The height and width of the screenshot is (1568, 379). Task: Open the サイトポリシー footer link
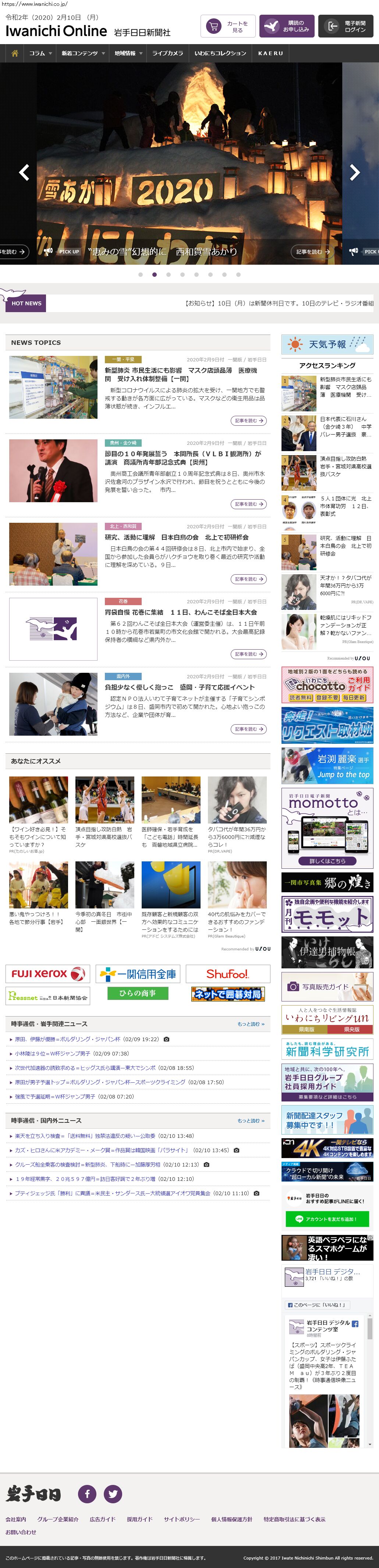click(181, 1519)
